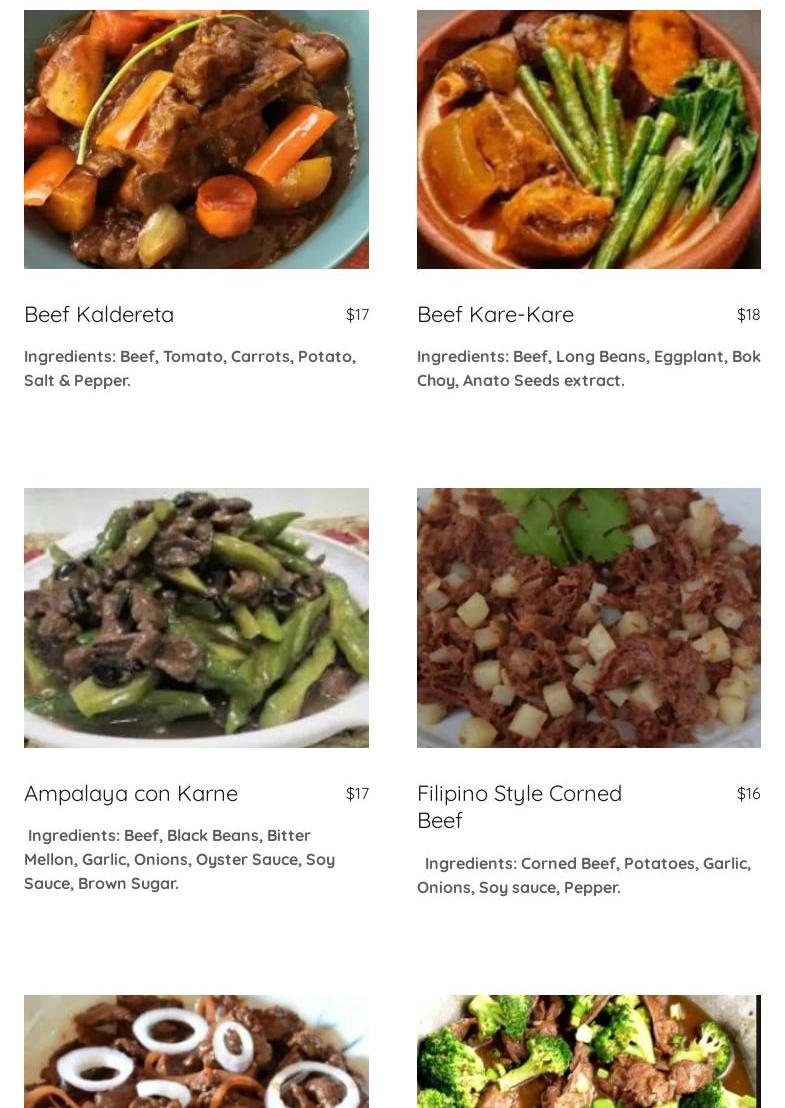The width and height of the screenshot is (785, 1108).
Task: Select the Ampalaya con Karne dish
Action: tap(131, 793)
